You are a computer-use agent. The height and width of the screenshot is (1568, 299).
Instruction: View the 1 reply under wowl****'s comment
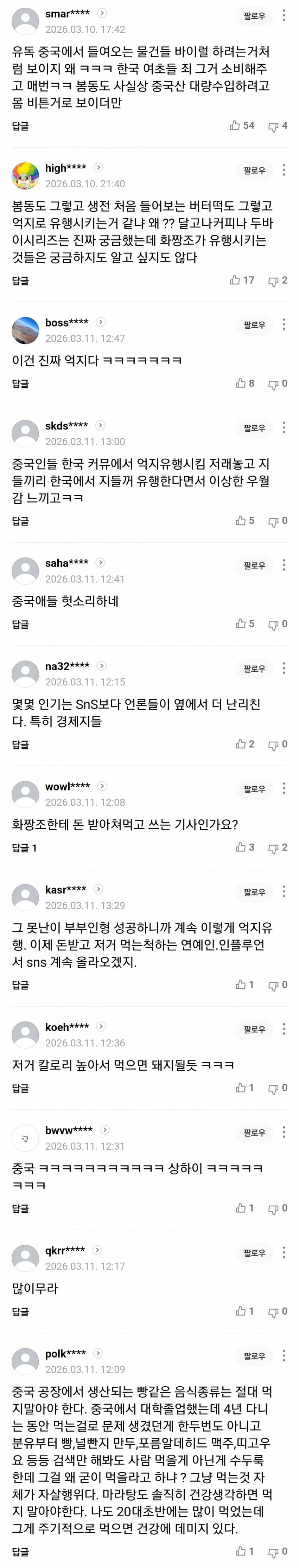pyautogui.click(x=24, y=848)
